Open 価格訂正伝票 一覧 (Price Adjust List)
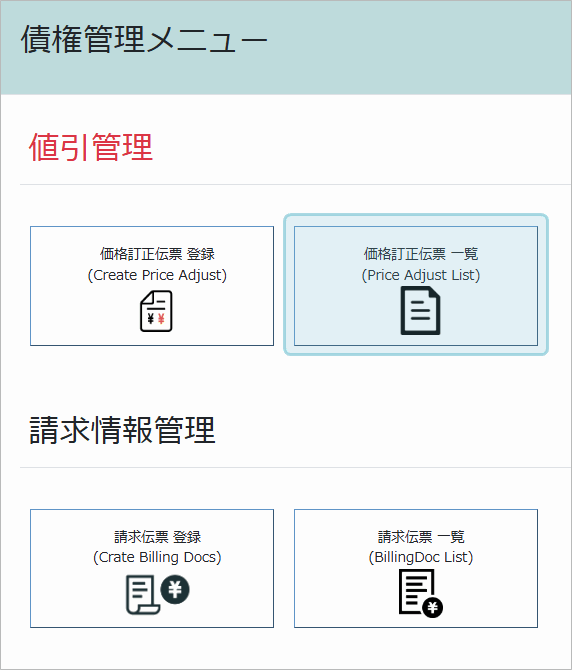 click(x=416, y=286)
